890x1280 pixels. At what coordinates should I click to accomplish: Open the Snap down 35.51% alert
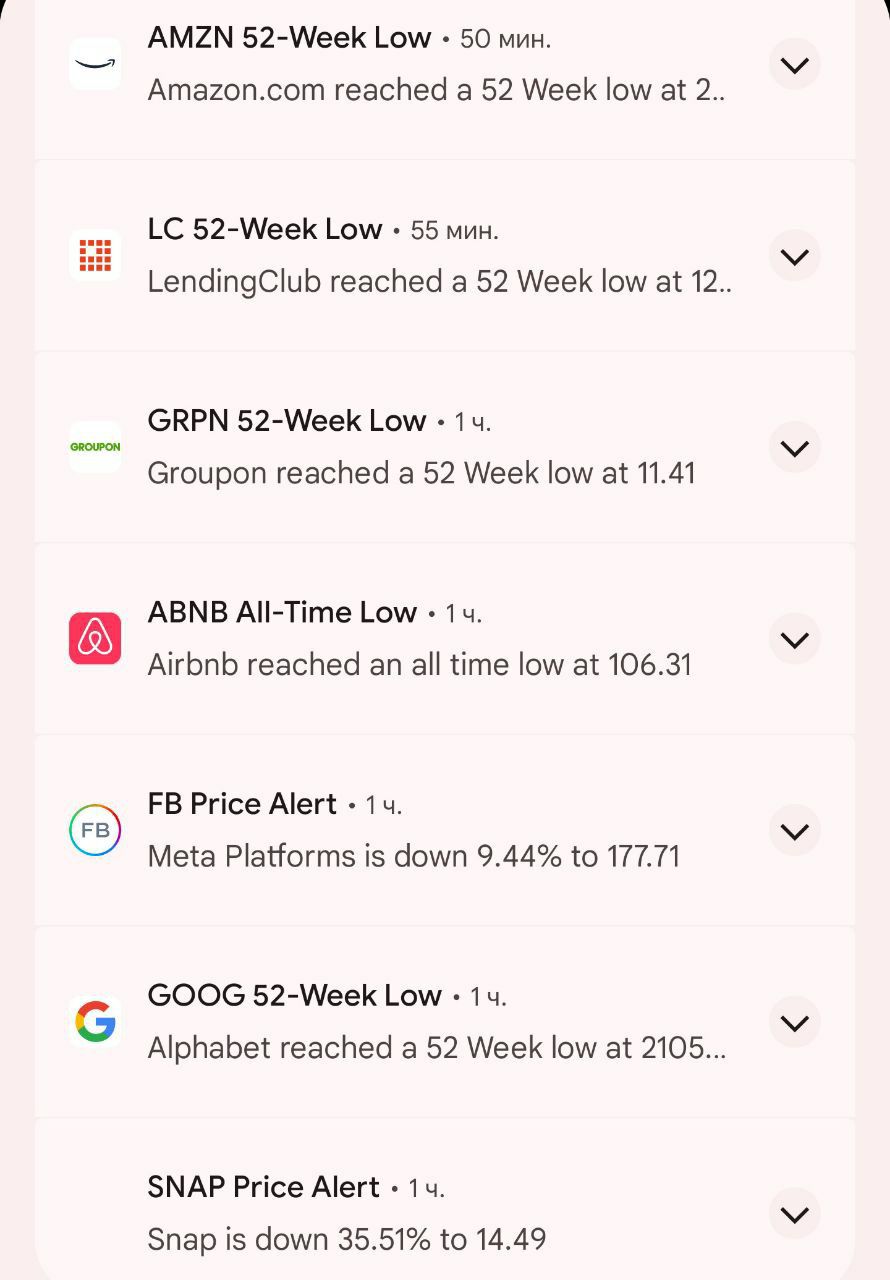tap(346, 1239)
